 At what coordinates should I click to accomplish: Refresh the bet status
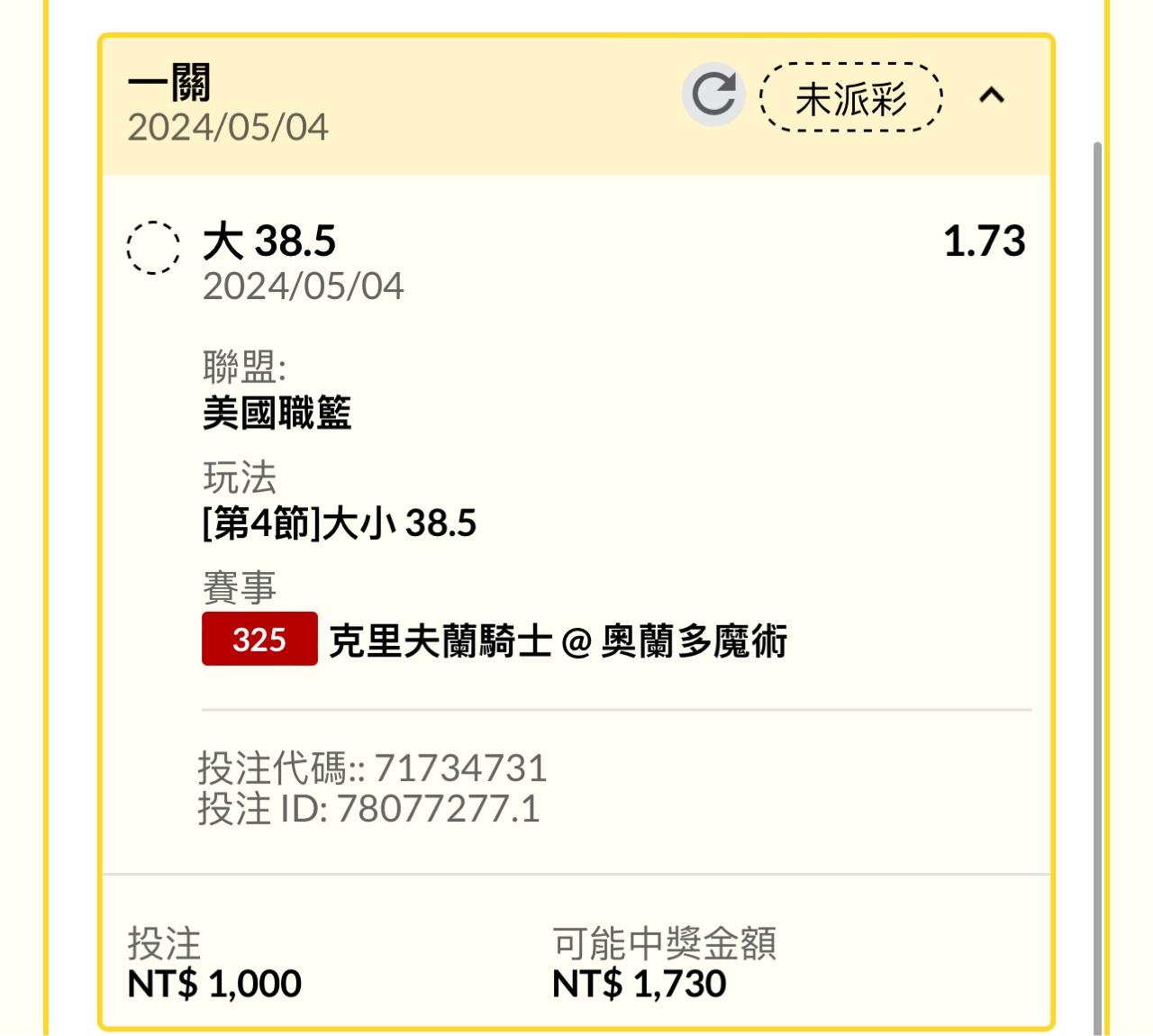click(x=713, y=95)
